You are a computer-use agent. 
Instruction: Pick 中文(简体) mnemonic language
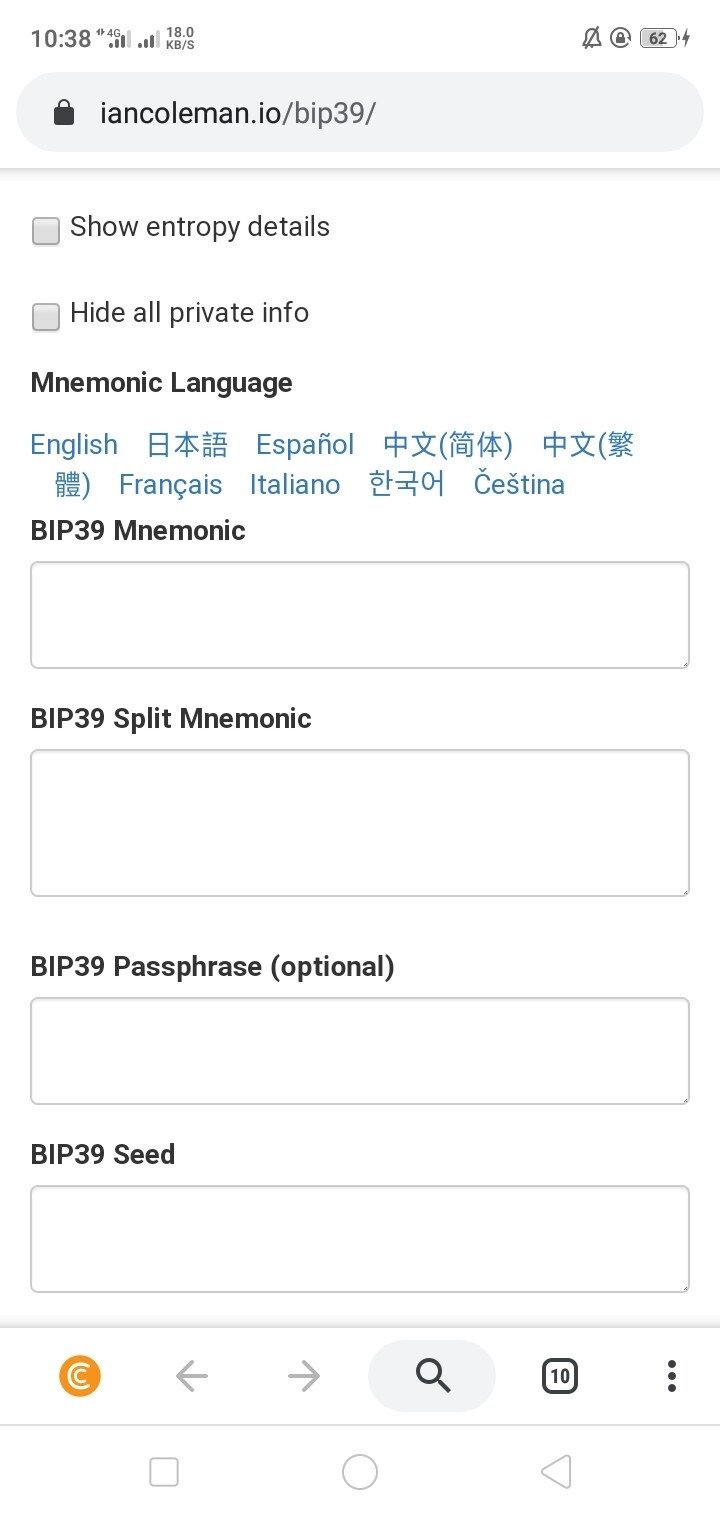[448, 444]
